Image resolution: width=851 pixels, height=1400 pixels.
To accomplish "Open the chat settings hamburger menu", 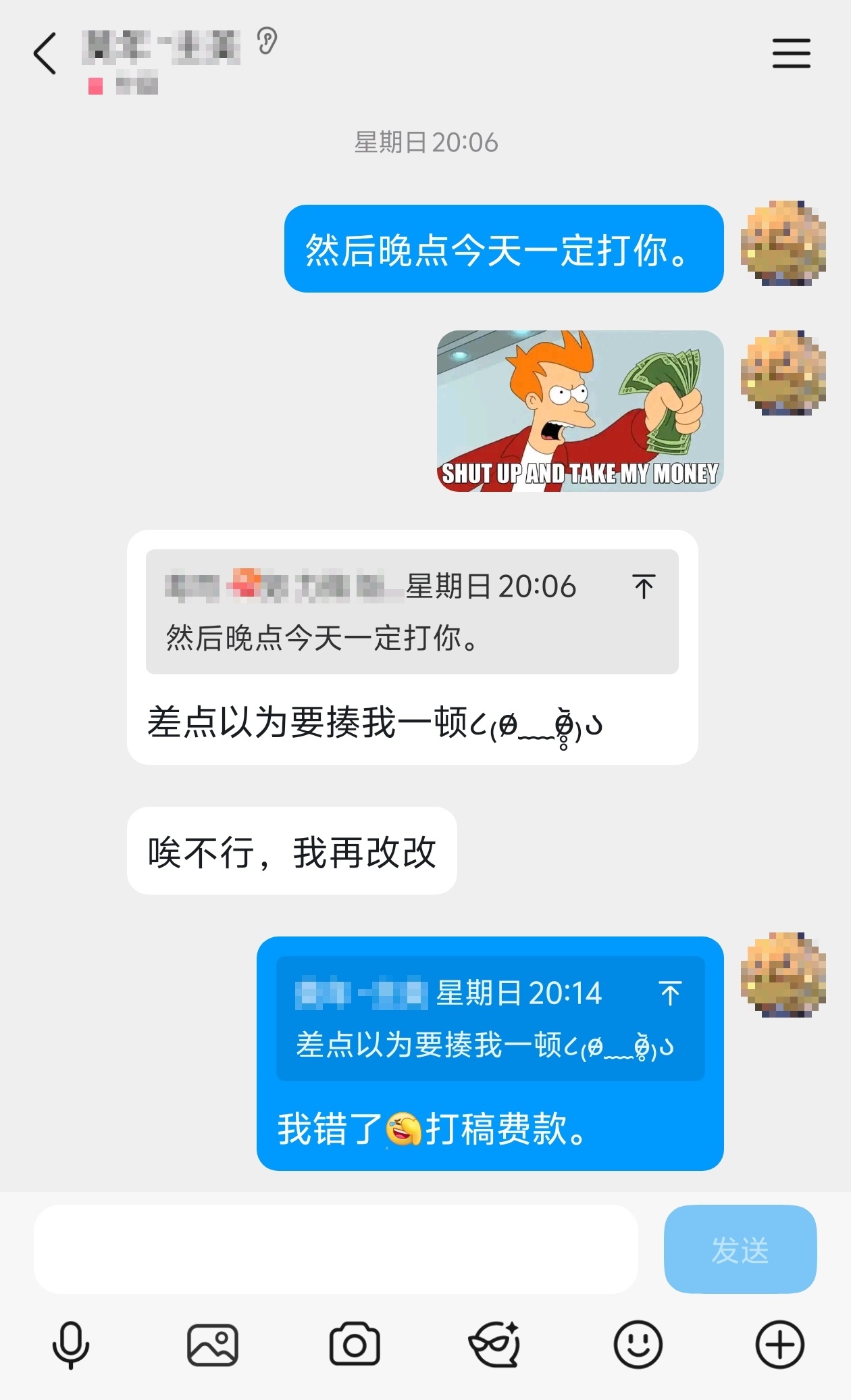I will 791,53.
